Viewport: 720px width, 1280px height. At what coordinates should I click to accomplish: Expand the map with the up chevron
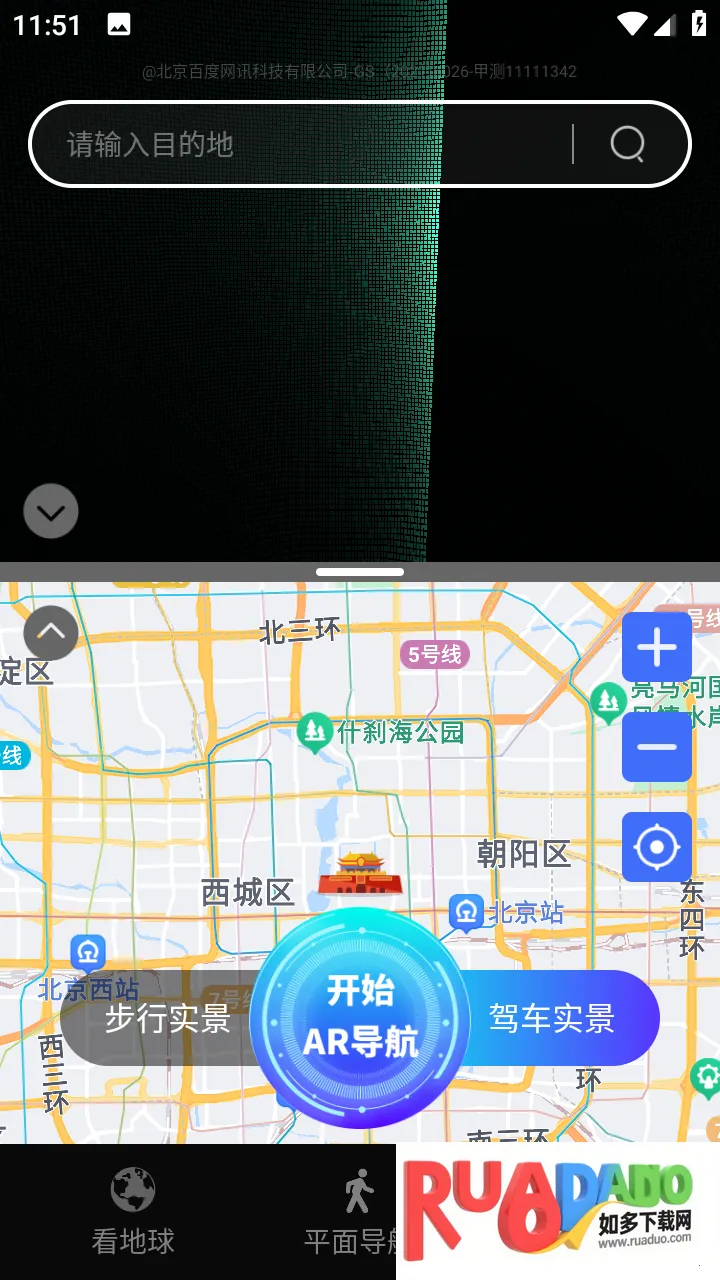51,633
